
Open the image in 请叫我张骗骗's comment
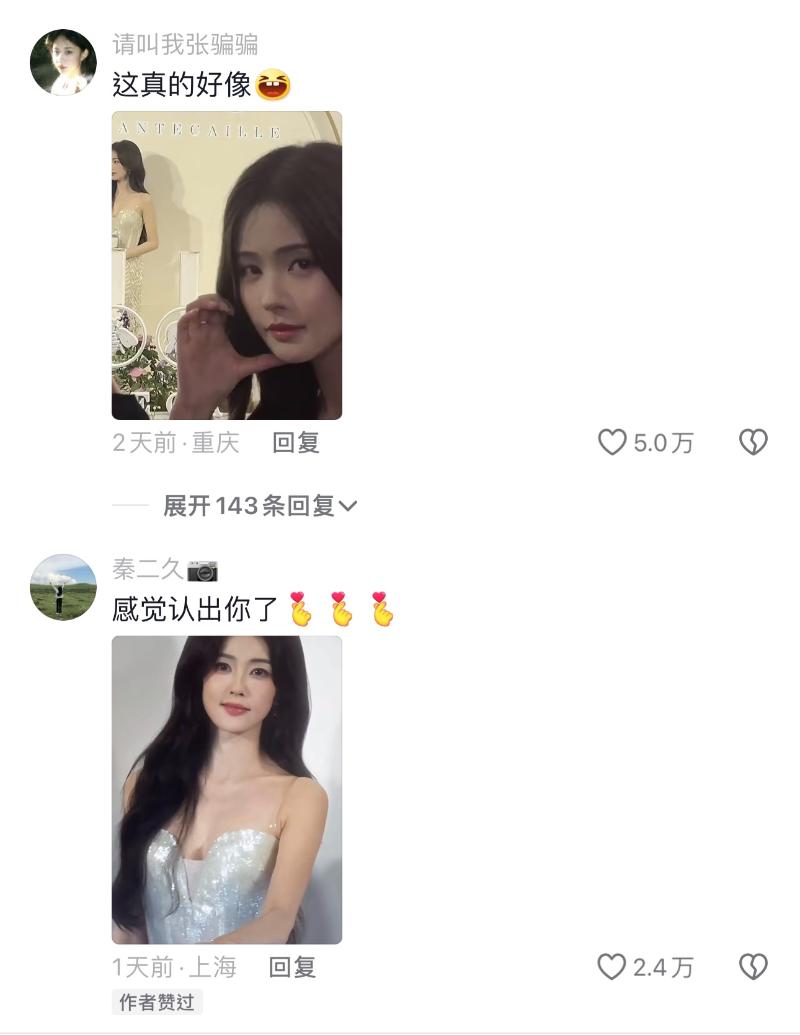pyautogui.click(x=227, y=265)
